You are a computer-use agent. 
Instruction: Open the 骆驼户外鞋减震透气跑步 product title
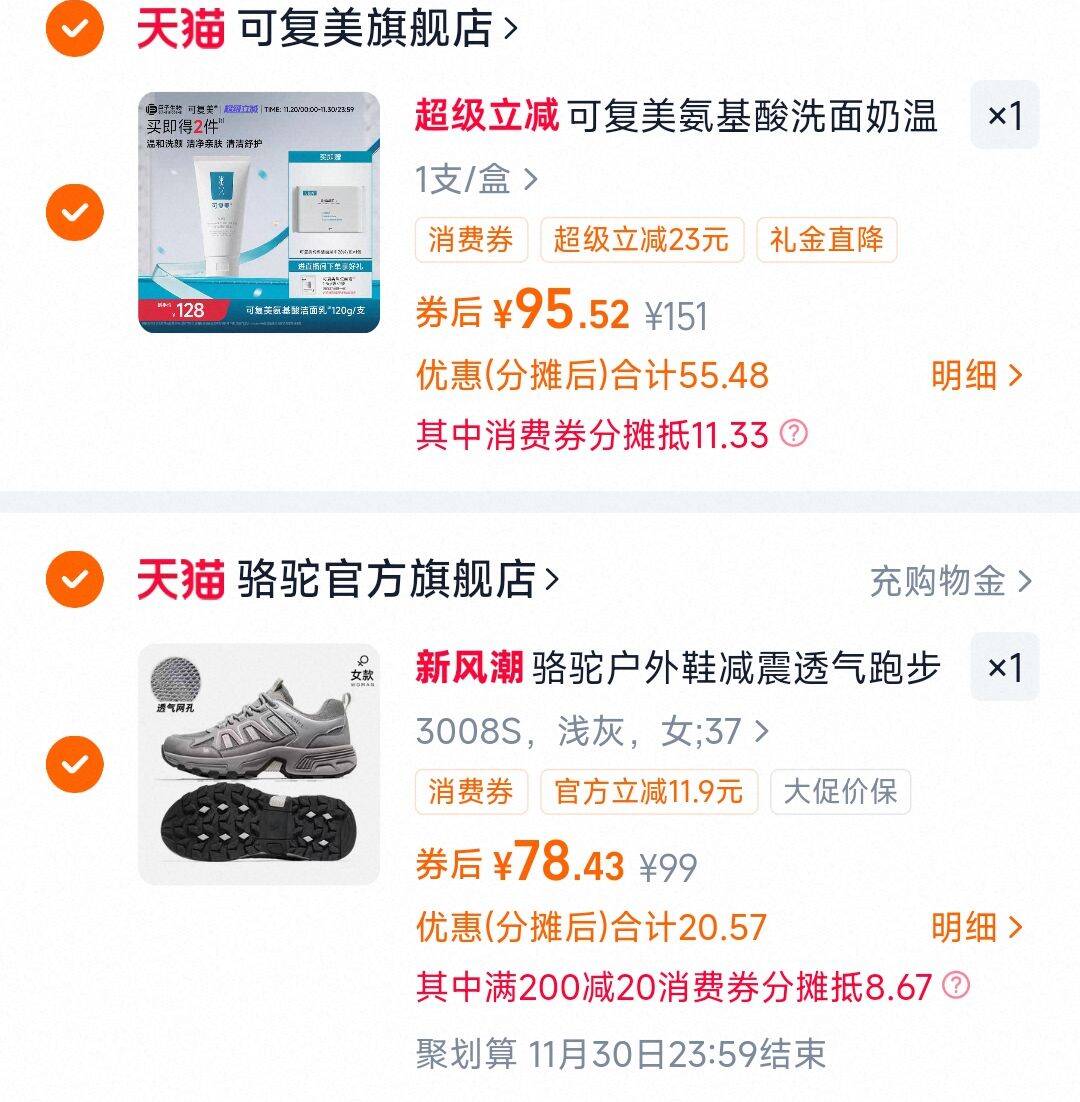(736, 668)
